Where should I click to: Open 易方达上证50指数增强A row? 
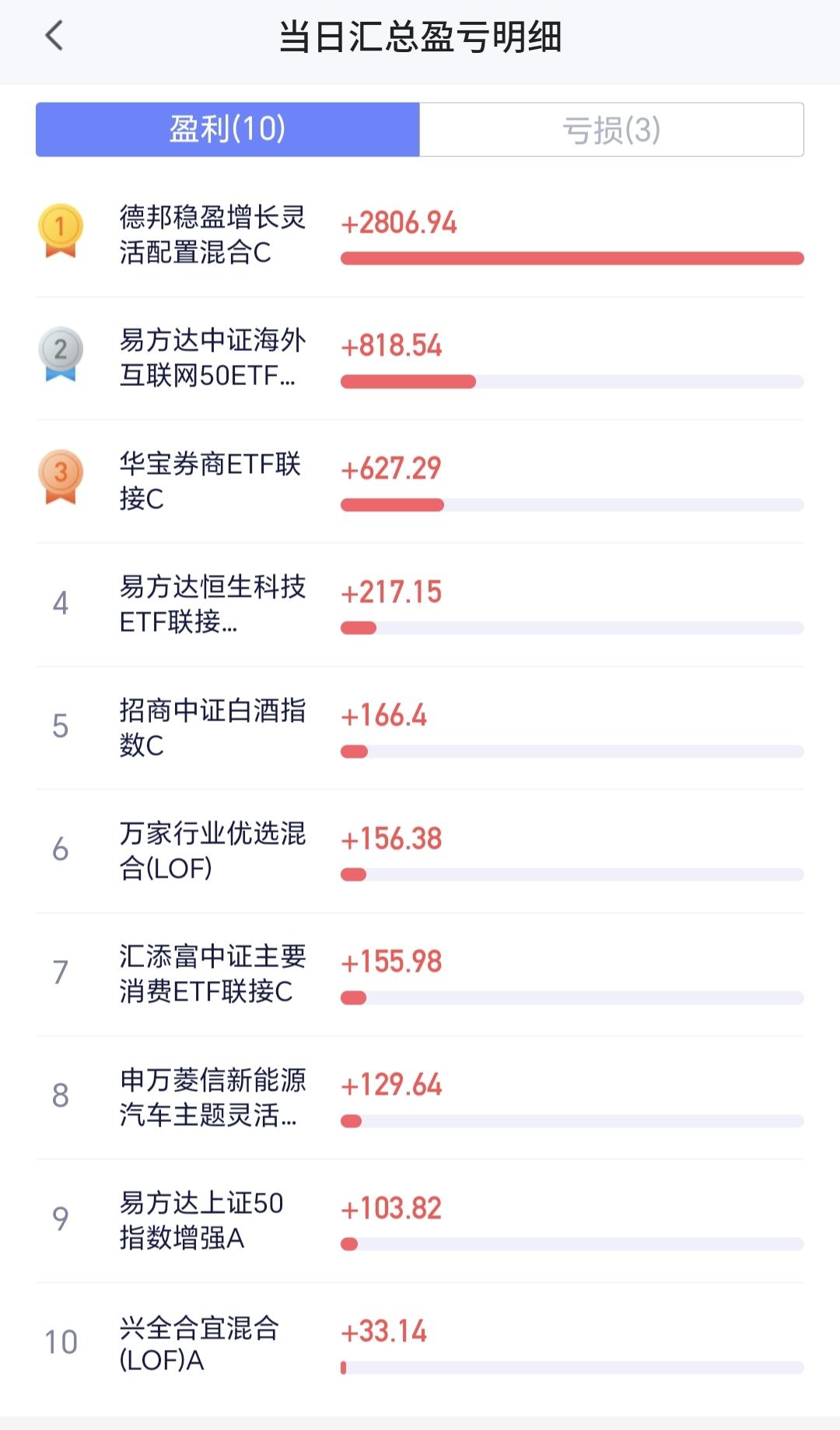pos(420,1221)
